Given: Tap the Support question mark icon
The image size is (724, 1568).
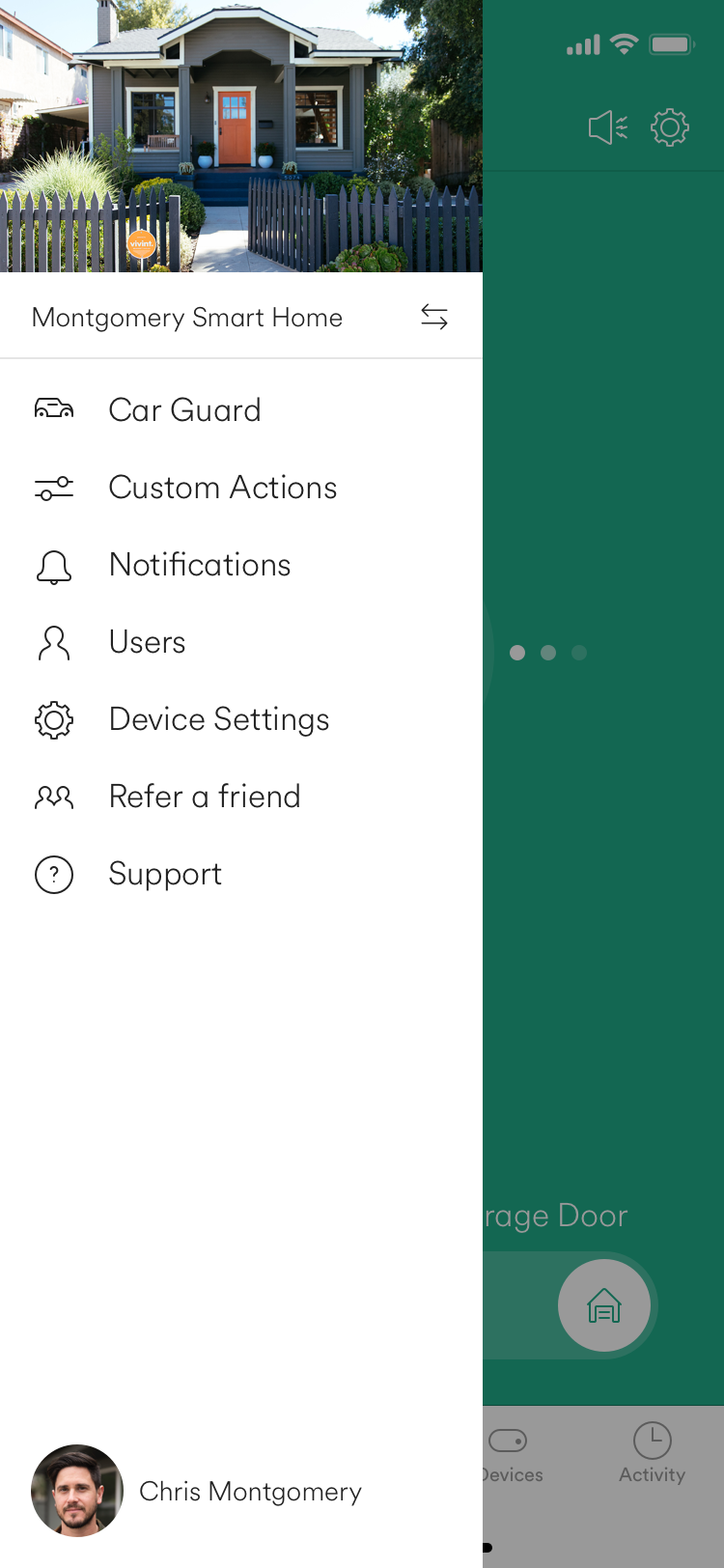Looking at the screenshot, I should pos(54,874).
